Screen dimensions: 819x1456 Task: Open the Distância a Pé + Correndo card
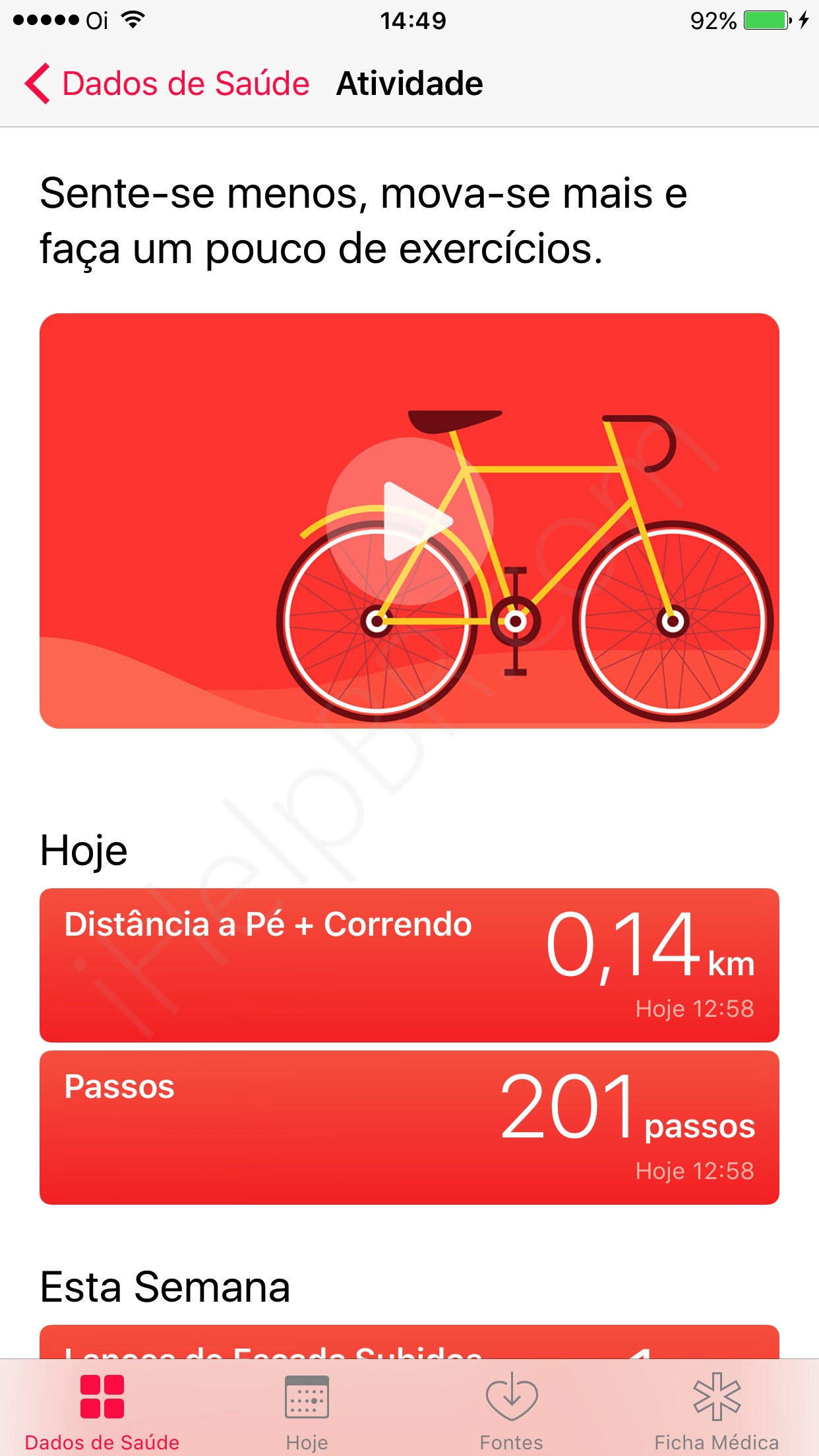click(409, 965)
